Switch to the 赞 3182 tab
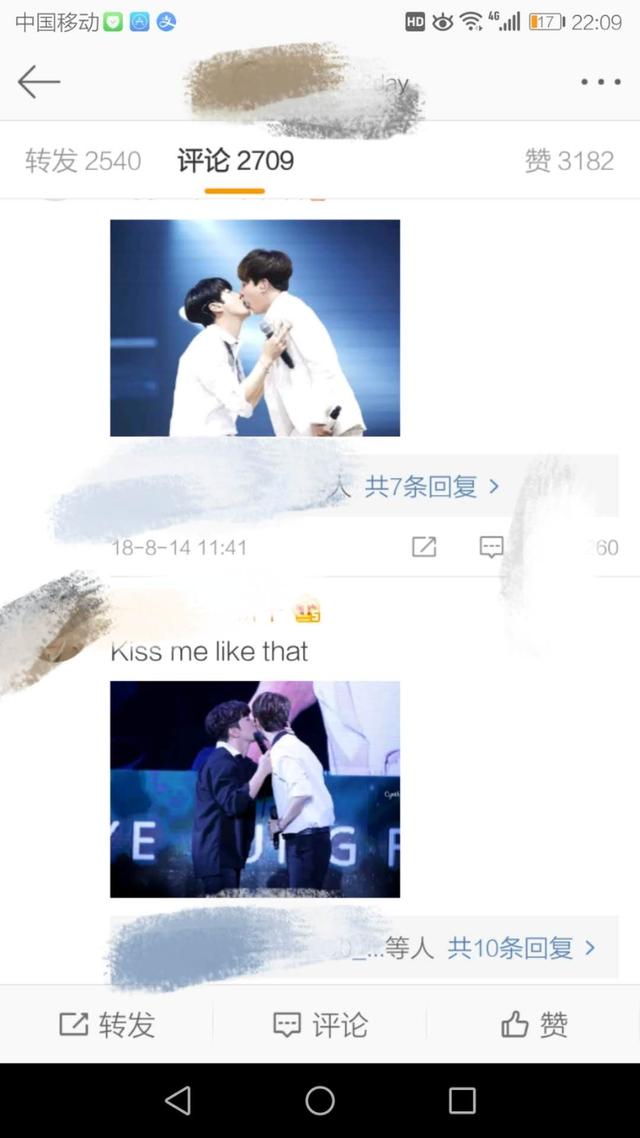This screenshot has width=640, height=1138. pyautogui.click(x=569, y=160)
